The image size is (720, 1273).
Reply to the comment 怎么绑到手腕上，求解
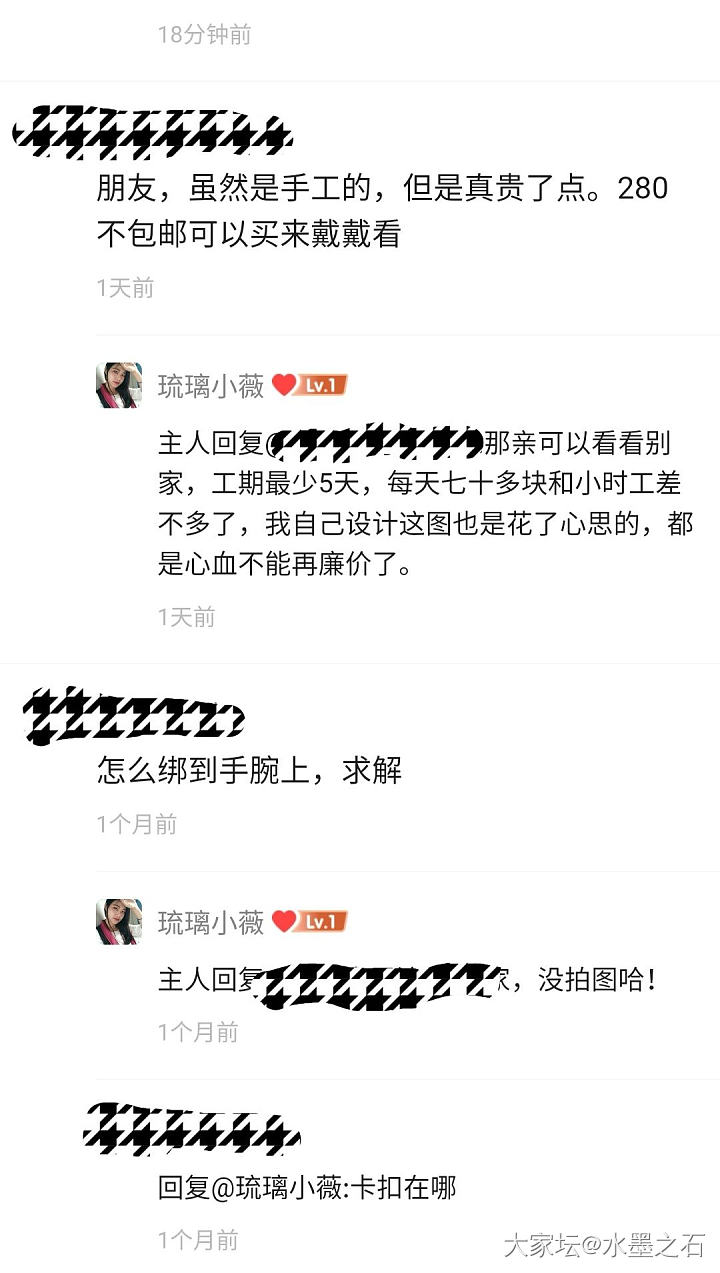pos(249,771)
